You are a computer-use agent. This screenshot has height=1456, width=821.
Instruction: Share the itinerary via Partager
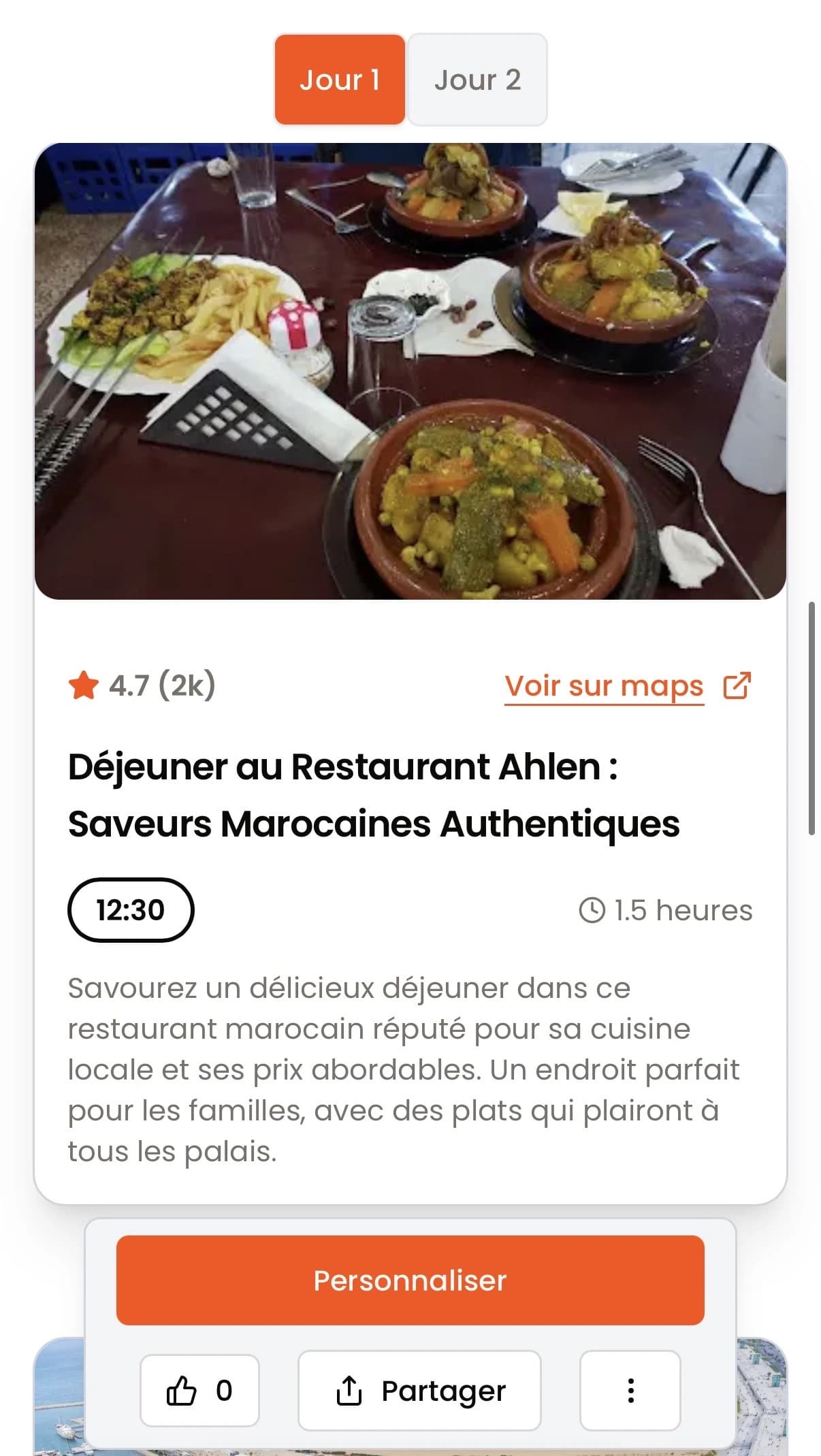(x=419, y=1391)
